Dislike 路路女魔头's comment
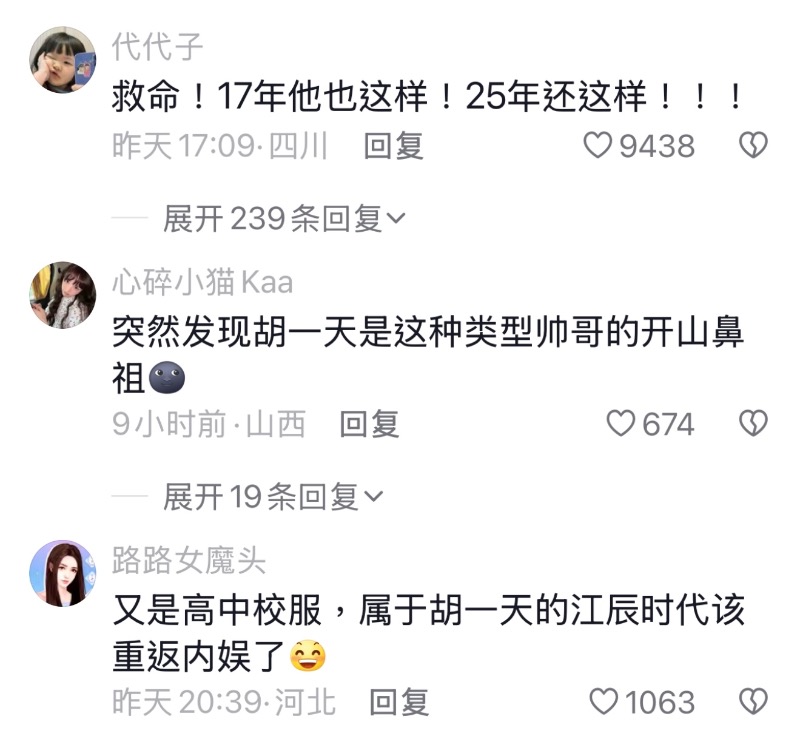 tap(752, 702)
